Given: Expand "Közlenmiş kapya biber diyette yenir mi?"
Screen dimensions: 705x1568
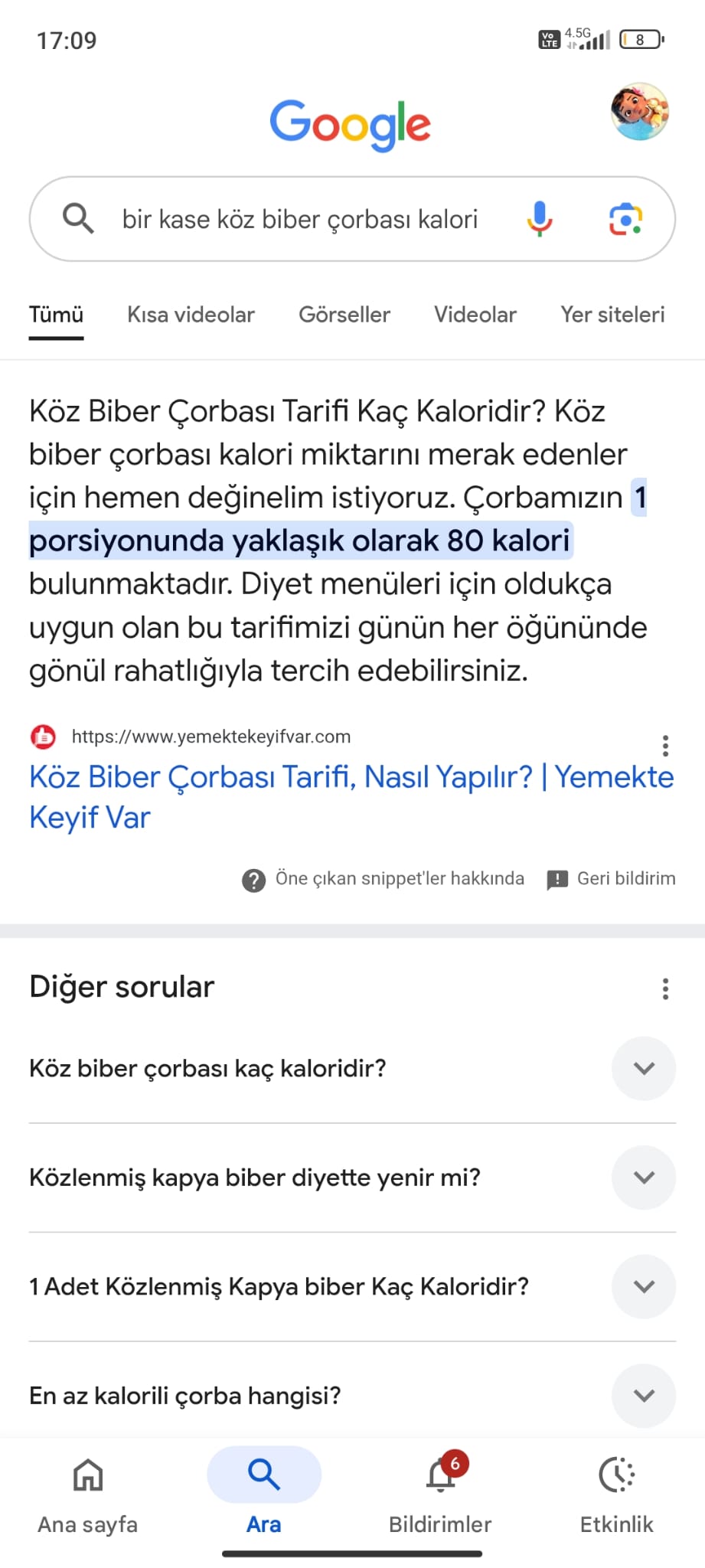Looking at the screenshot, I should click(644, 1178).
